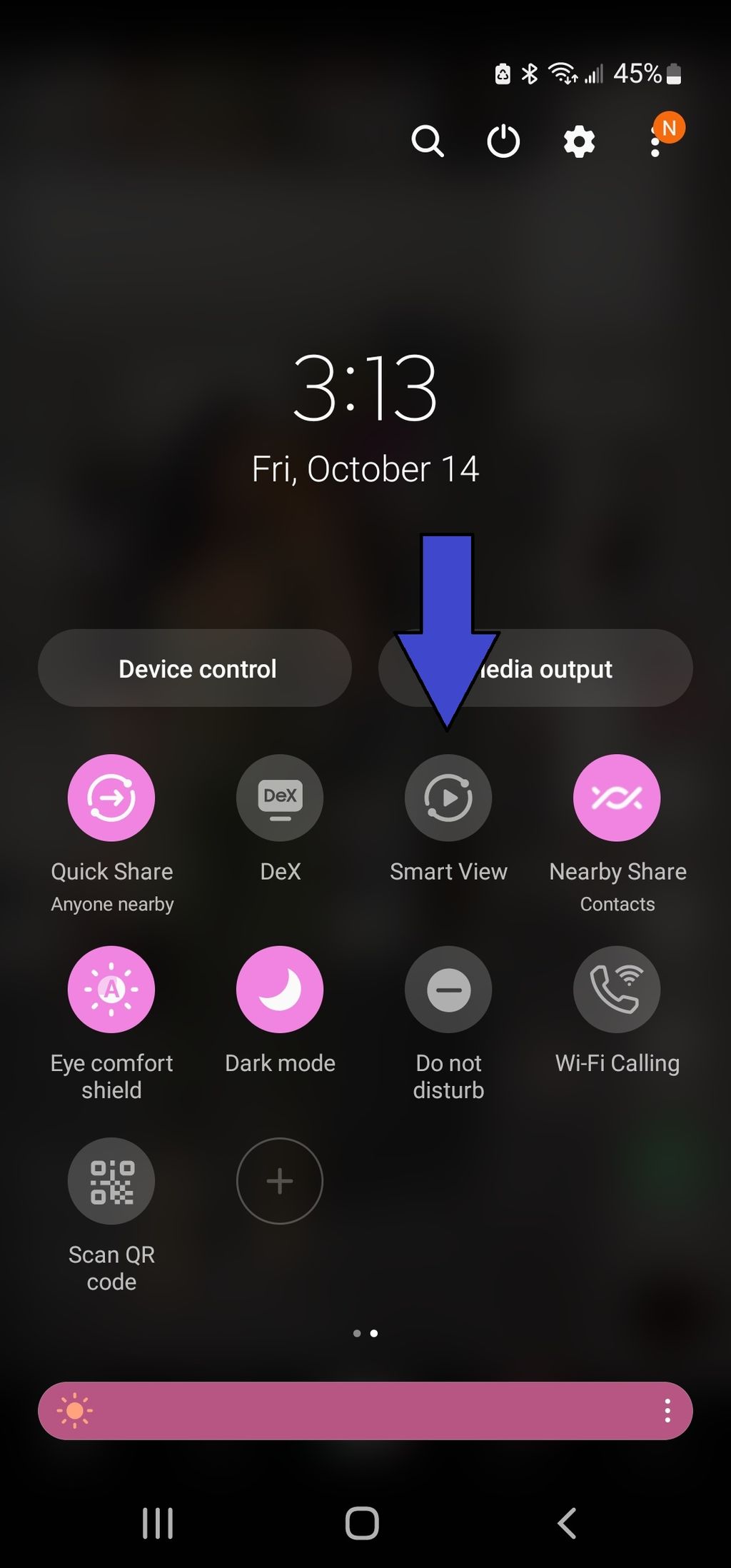Viewport: 731px width, 1568px height.
Task: Launch Samsung DeX
Action: point(280,798)
